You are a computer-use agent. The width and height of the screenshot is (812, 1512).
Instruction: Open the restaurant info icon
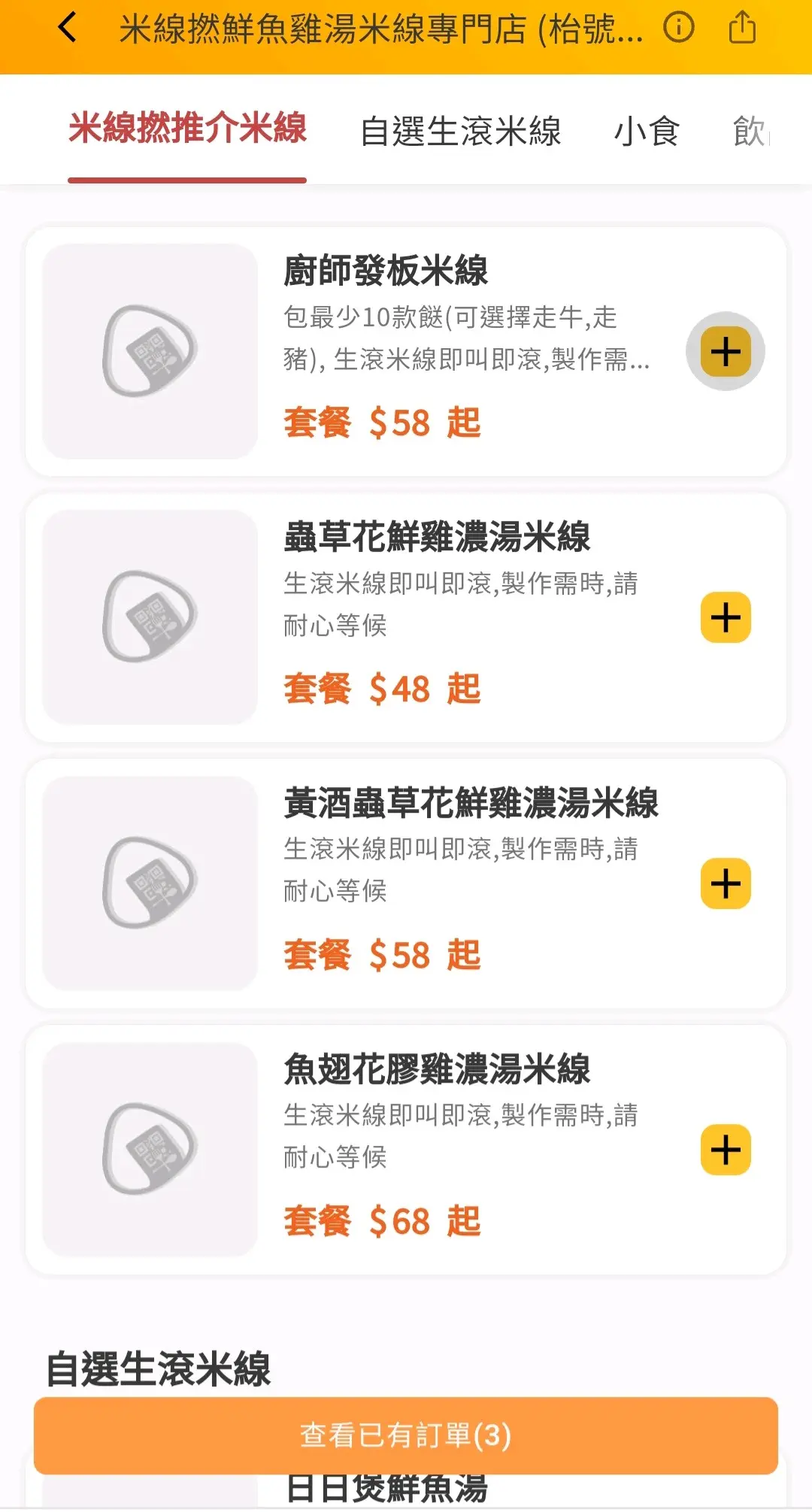coord(678,28)
